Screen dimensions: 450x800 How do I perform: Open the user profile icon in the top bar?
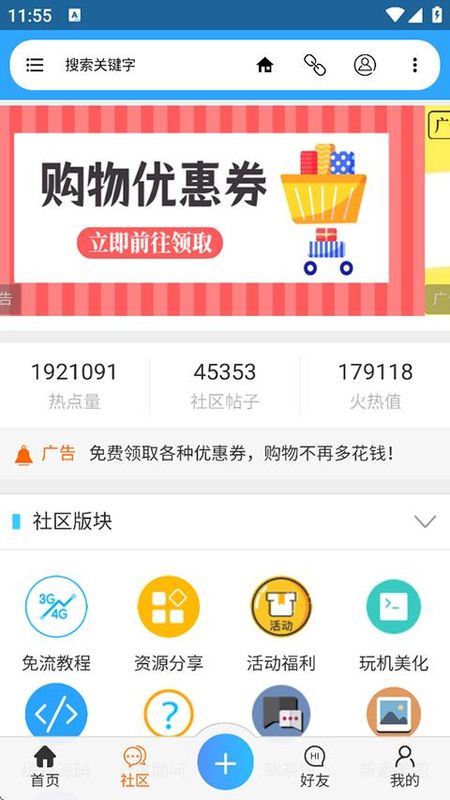[365, 65]
